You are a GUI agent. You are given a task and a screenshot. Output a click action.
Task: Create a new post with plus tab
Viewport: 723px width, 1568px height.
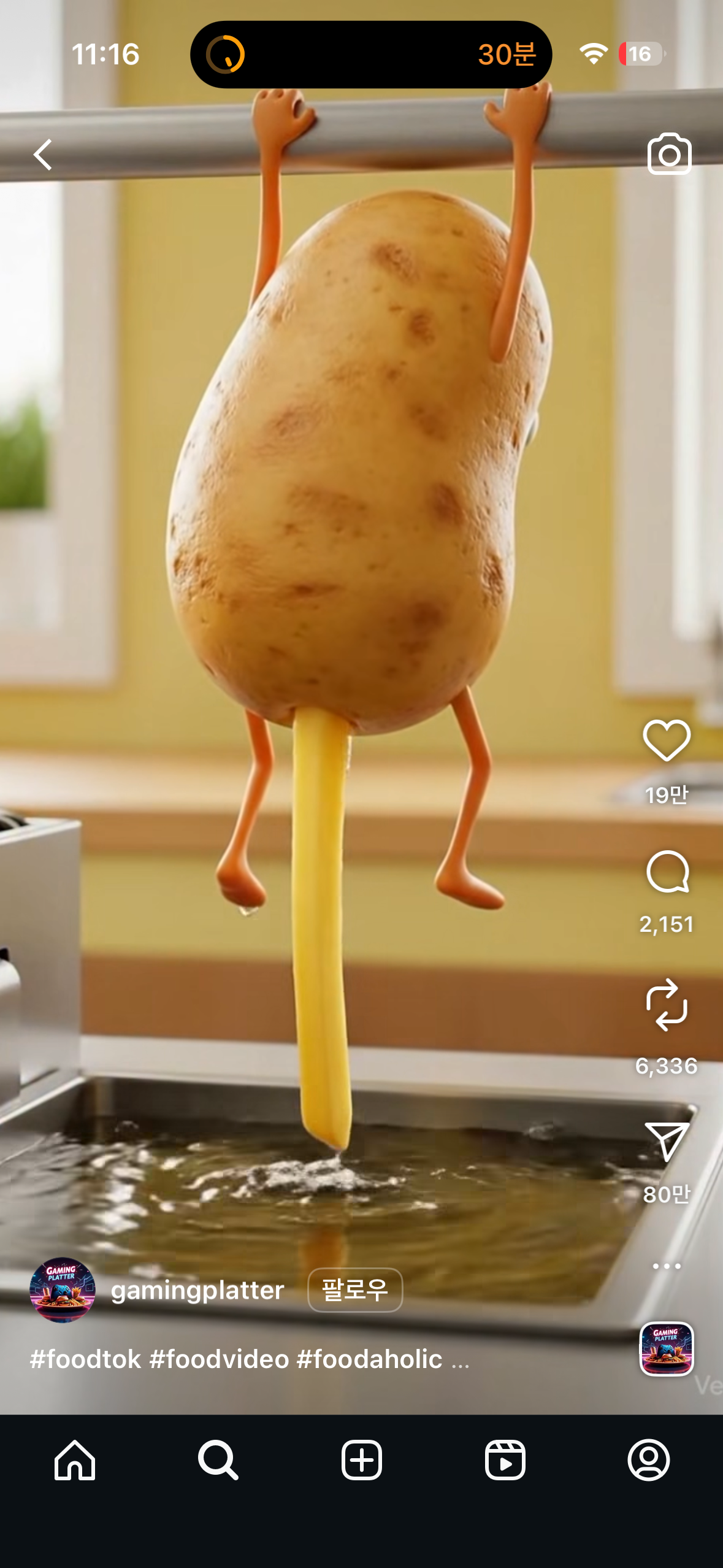pos(362,1460)
